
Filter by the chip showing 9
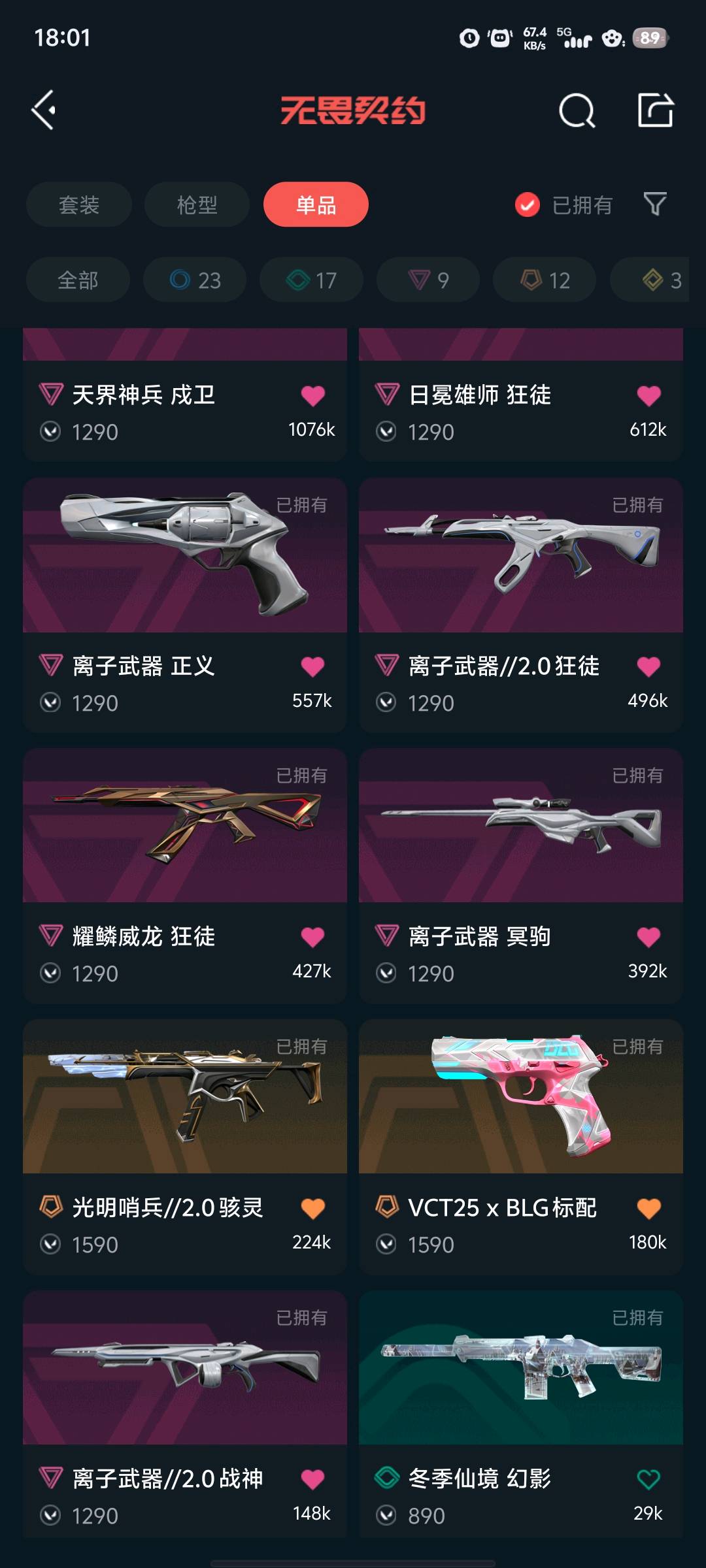[x=428, y=280]
